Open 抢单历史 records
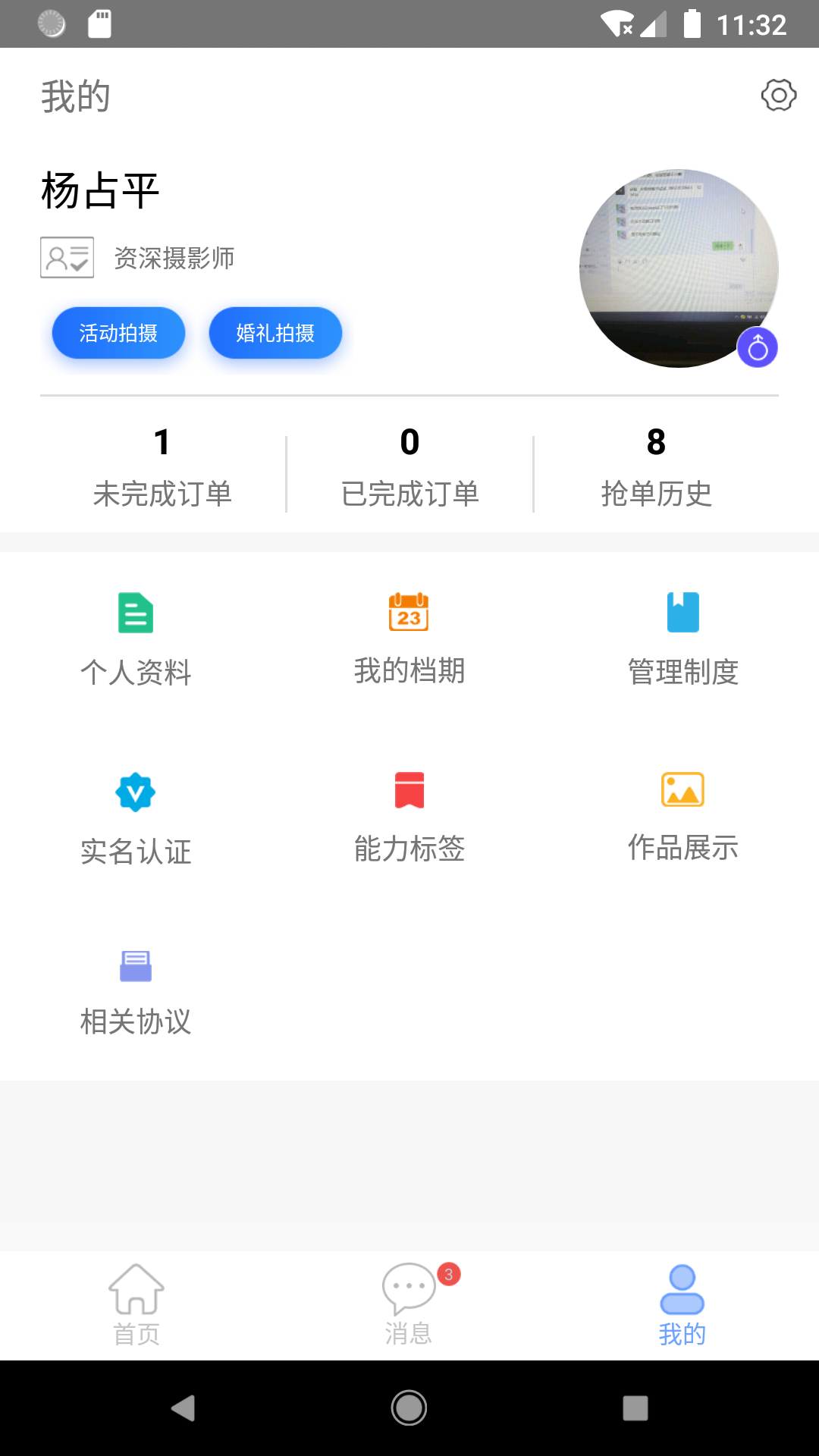 [657, 467]
